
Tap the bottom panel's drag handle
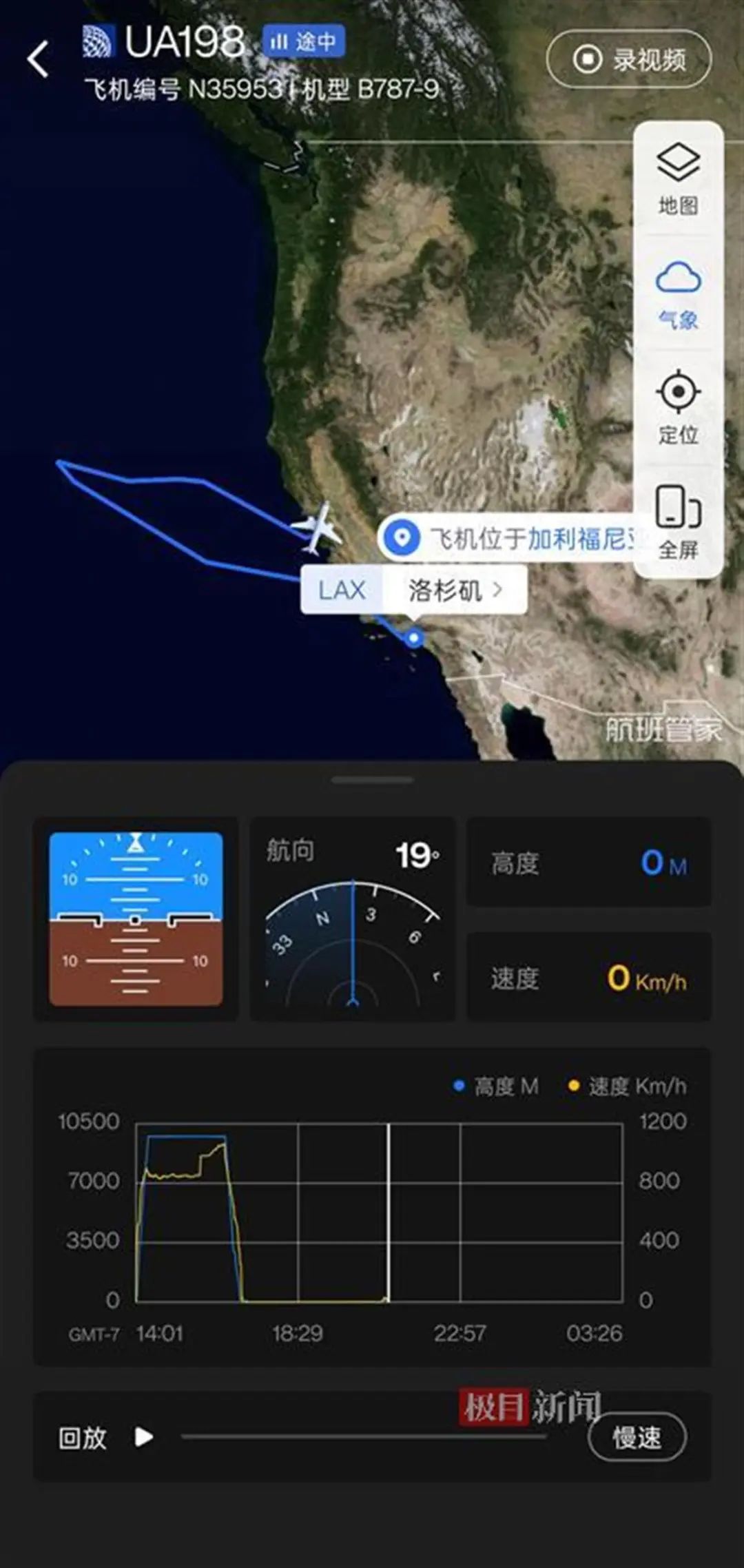point(372,780)
